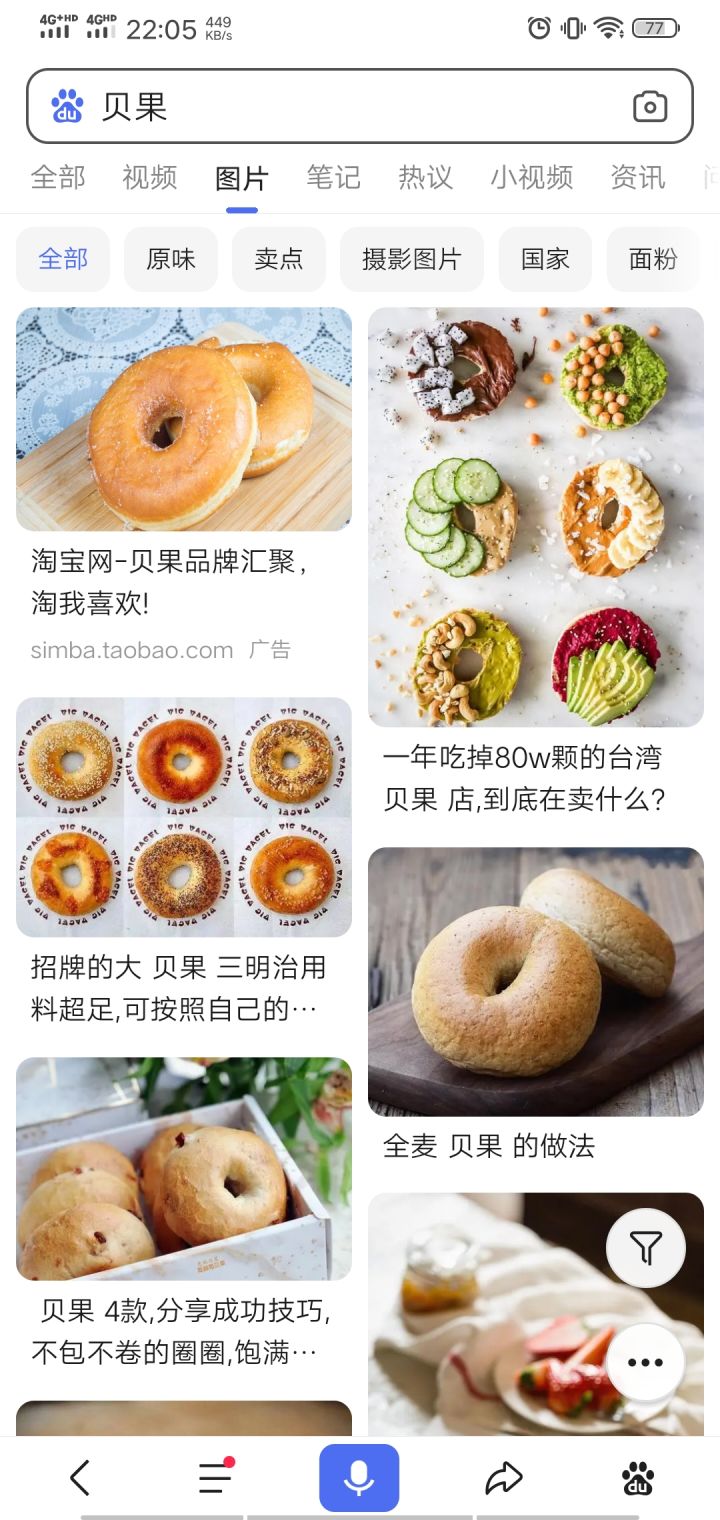This screenshot has width=720, height=1520.
Task: Select the 原味 filter chip
Action: click(x=171, y=260)
